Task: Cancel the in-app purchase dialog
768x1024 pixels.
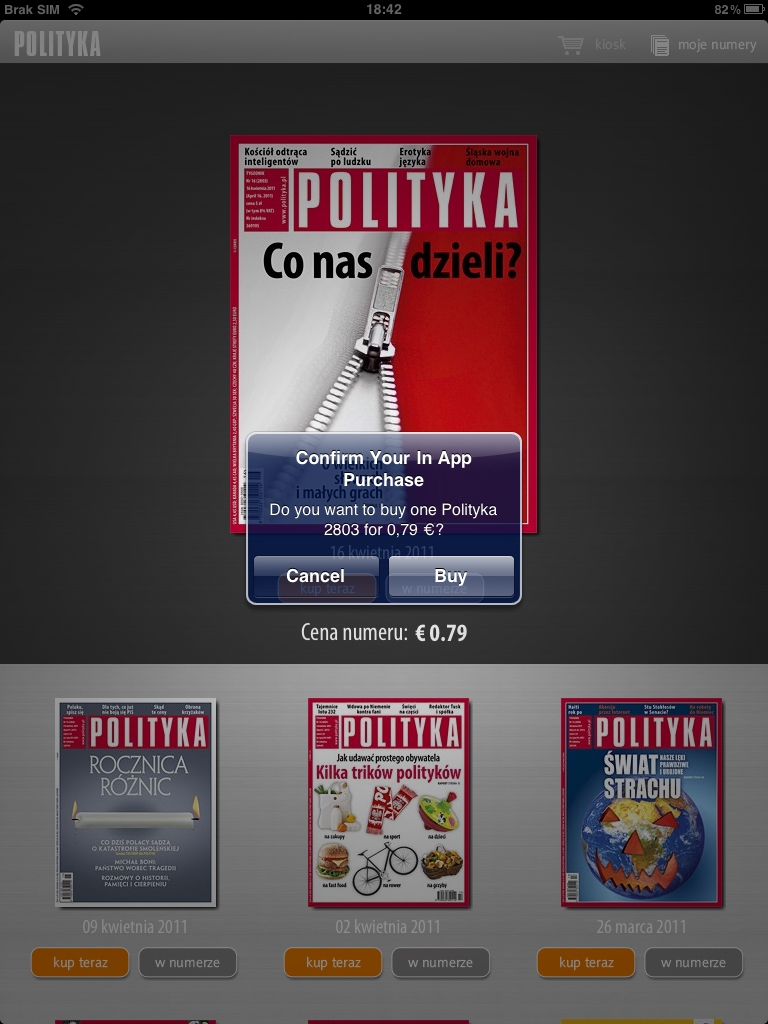Action: pos(315,576)
